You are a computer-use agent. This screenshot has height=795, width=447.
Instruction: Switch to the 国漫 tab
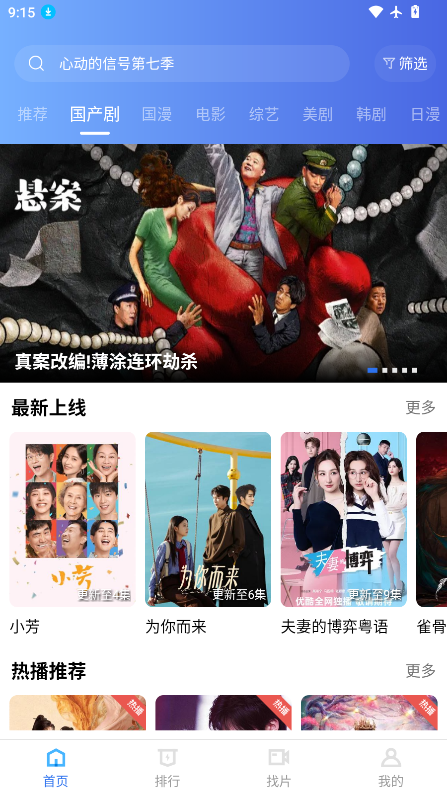(x=157, y=114)
